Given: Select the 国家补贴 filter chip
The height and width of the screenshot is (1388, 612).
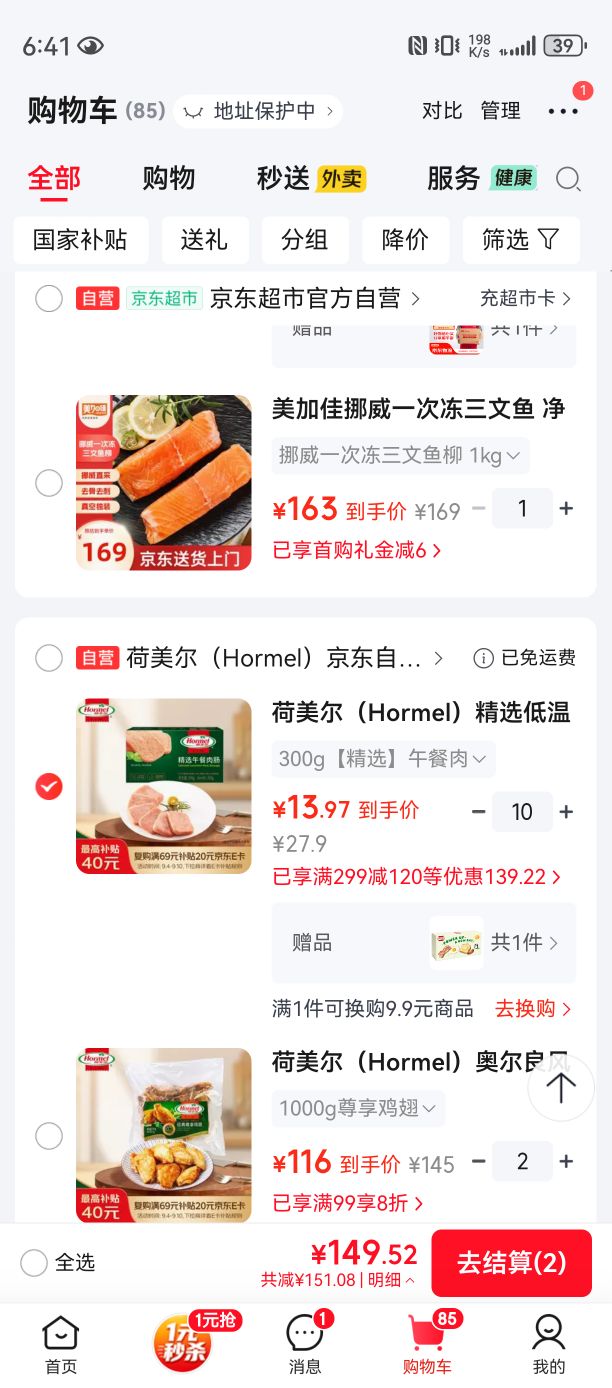Looking at the screenshot, I should (81, 240).
